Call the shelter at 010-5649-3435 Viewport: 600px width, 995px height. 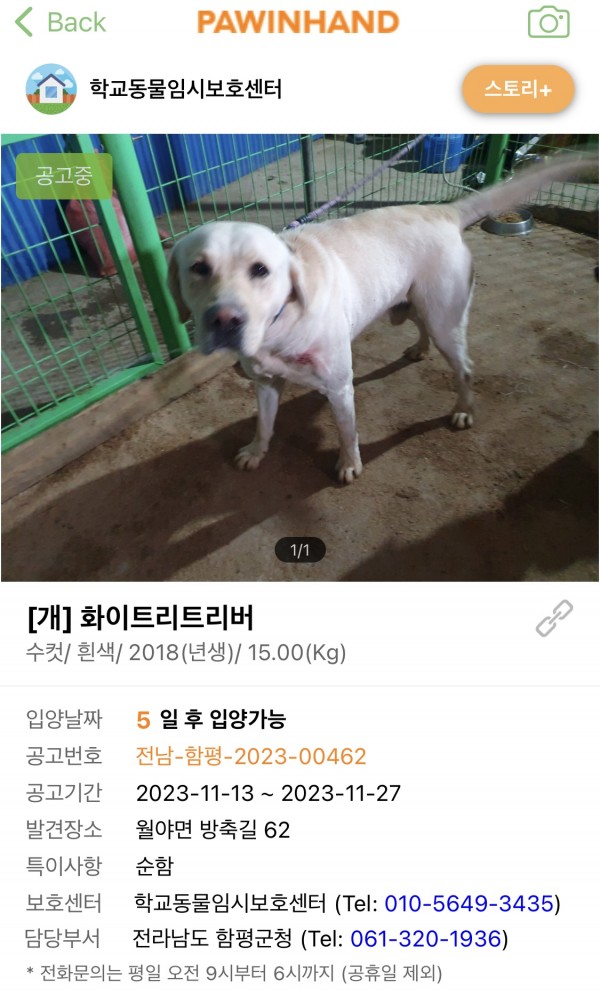[469, 904]
